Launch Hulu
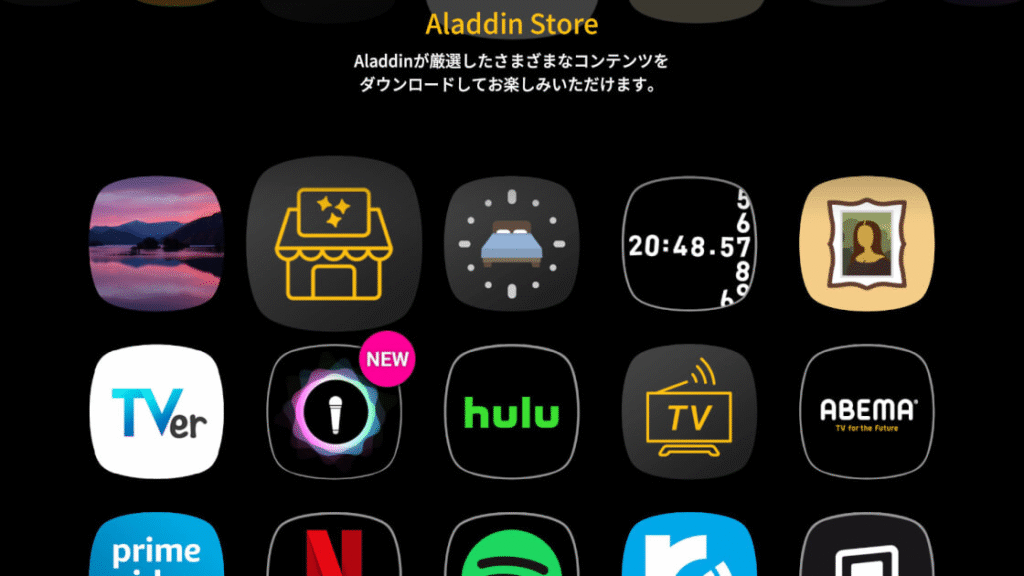 pos(512,412)
